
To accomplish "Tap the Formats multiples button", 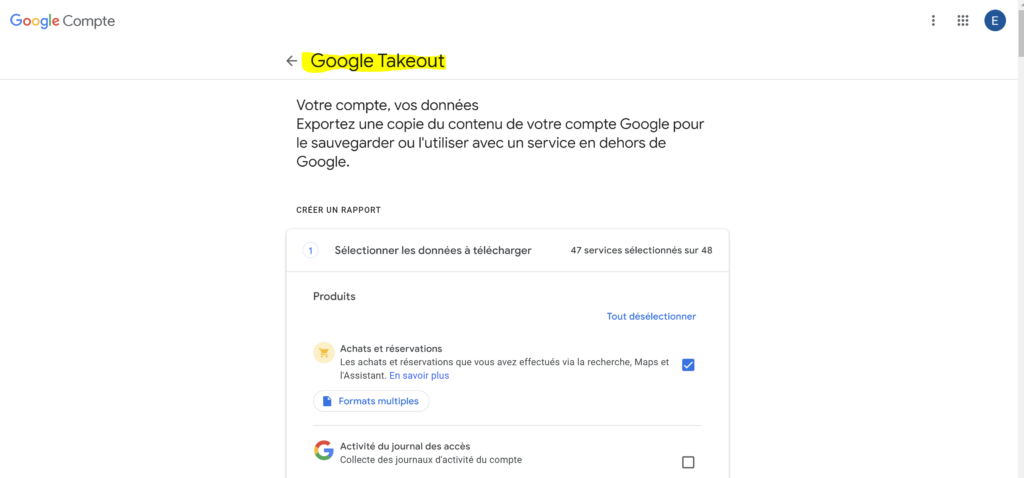I will coord(371,401).
